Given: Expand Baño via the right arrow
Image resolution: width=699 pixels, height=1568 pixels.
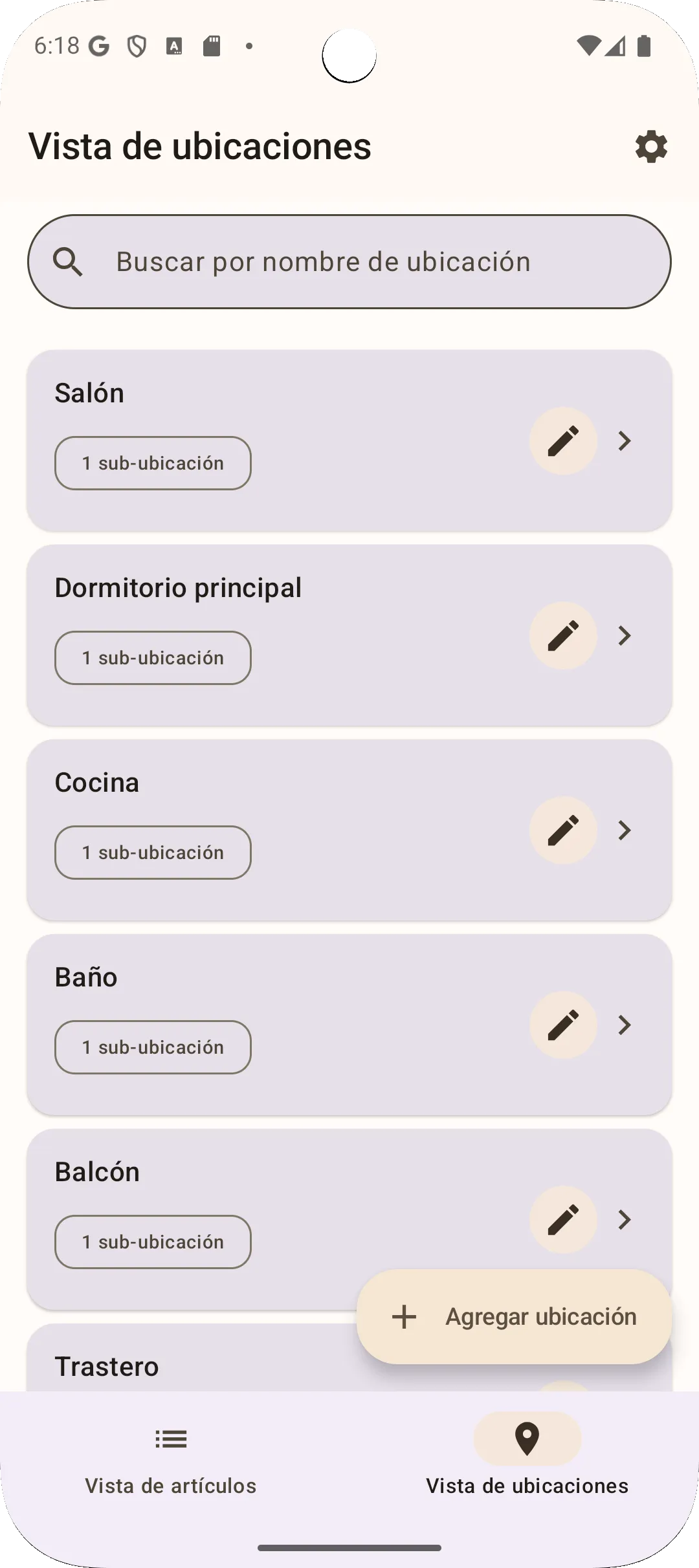Looking at the screenshot, I should point(623,1025).
